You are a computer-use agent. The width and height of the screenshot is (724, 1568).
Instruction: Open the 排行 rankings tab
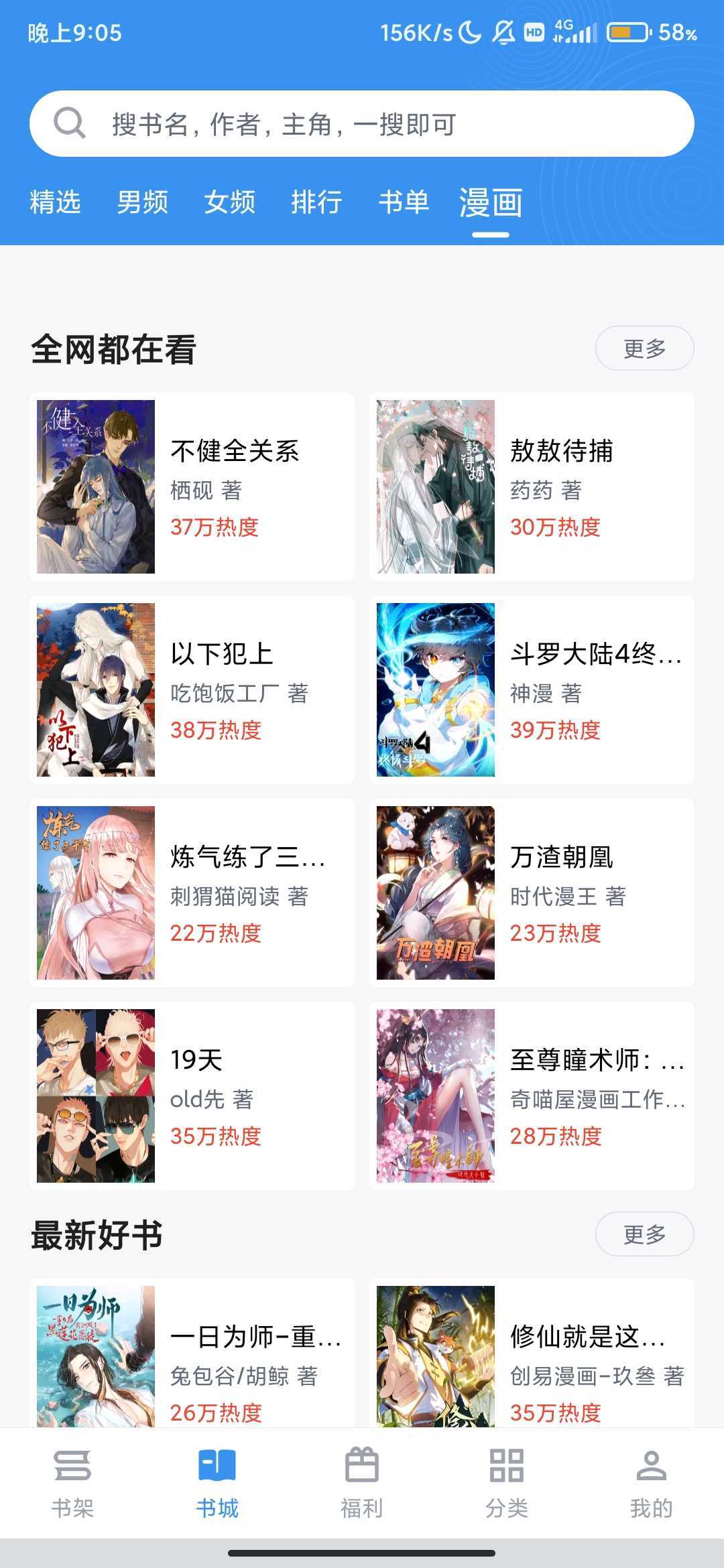pos(316,202)
